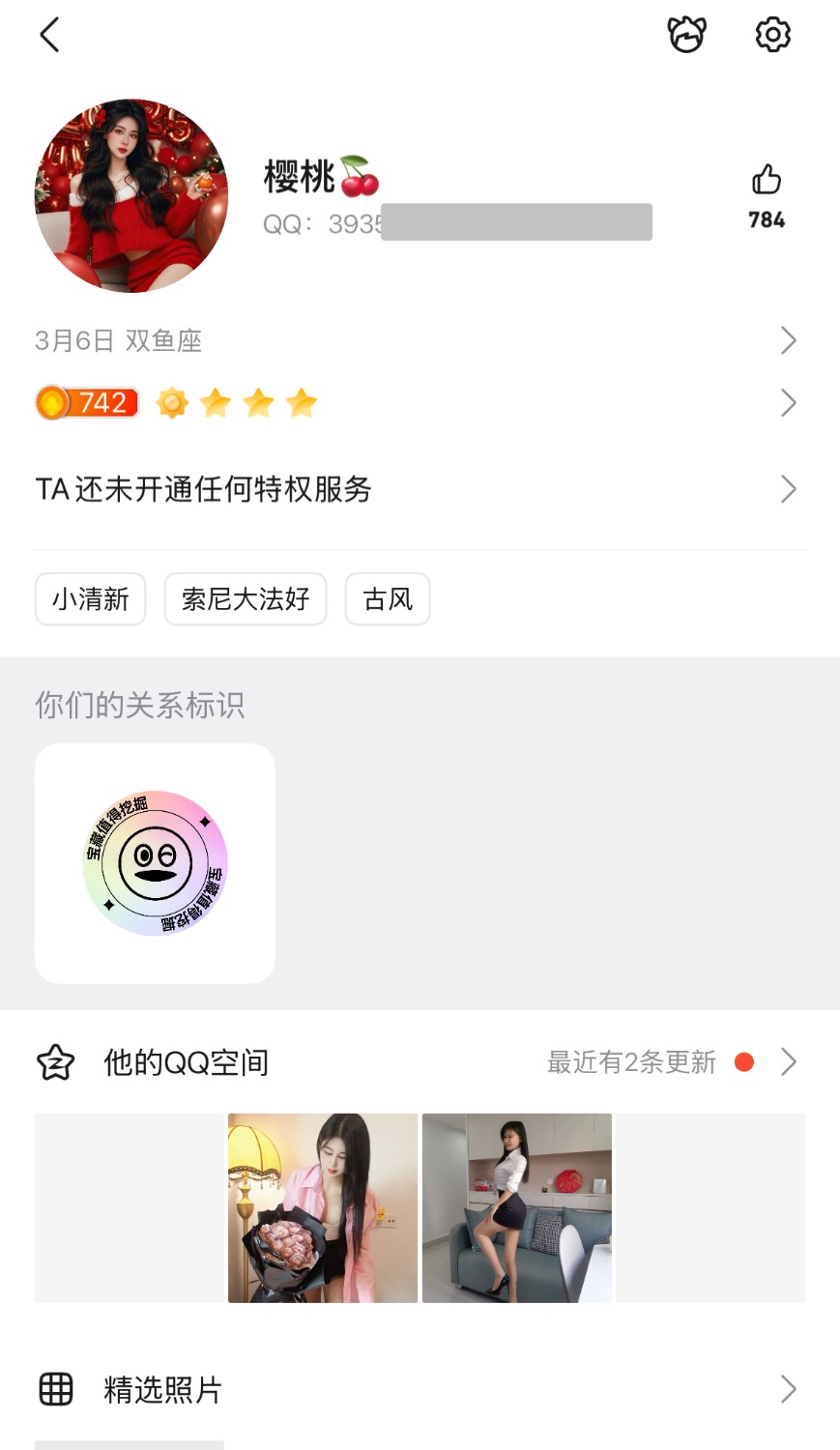Go back using the top-left arrow

click(x=50, y=35)
